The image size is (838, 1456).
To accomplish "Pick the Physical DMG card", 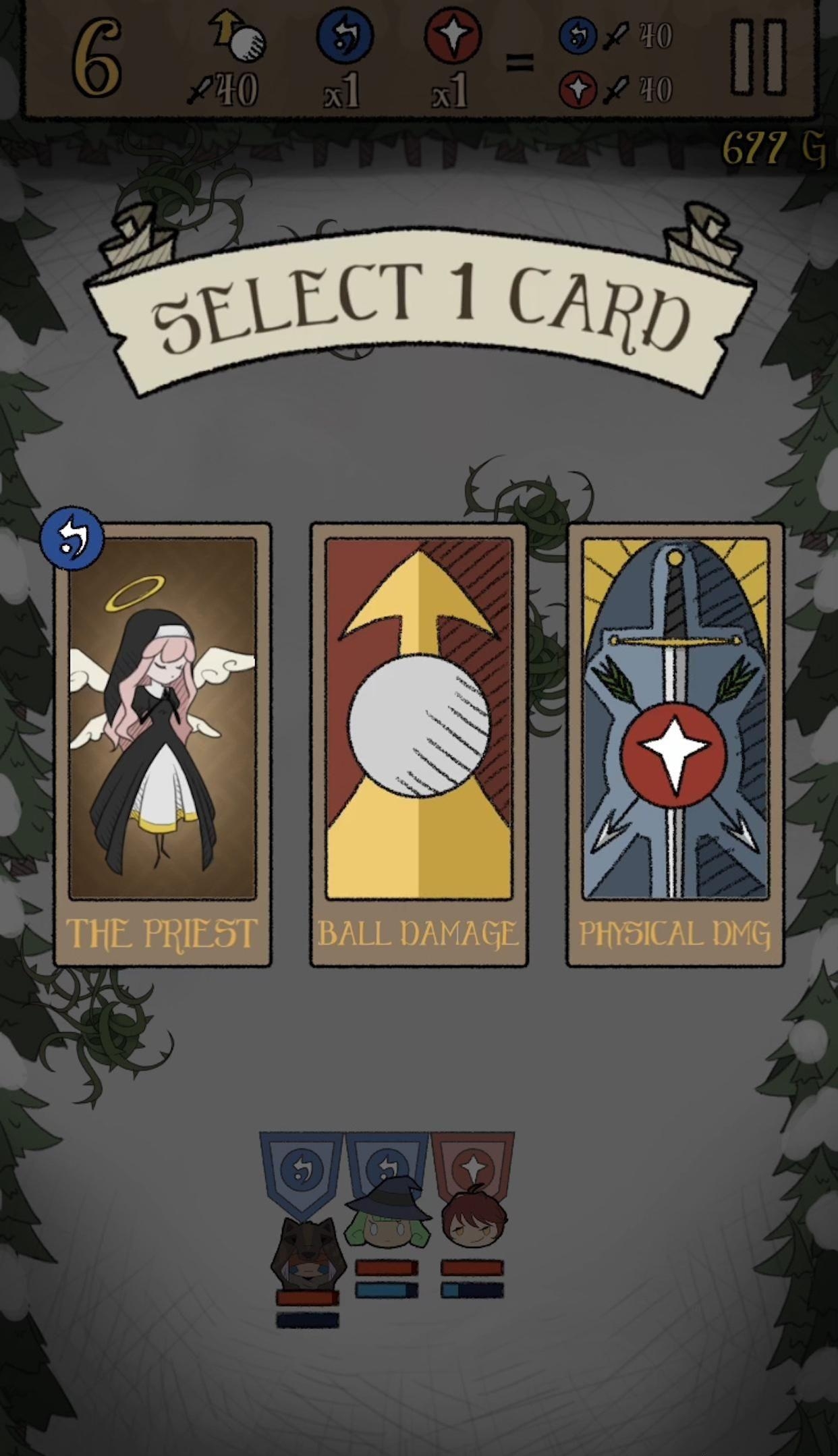I will (675, 742).
